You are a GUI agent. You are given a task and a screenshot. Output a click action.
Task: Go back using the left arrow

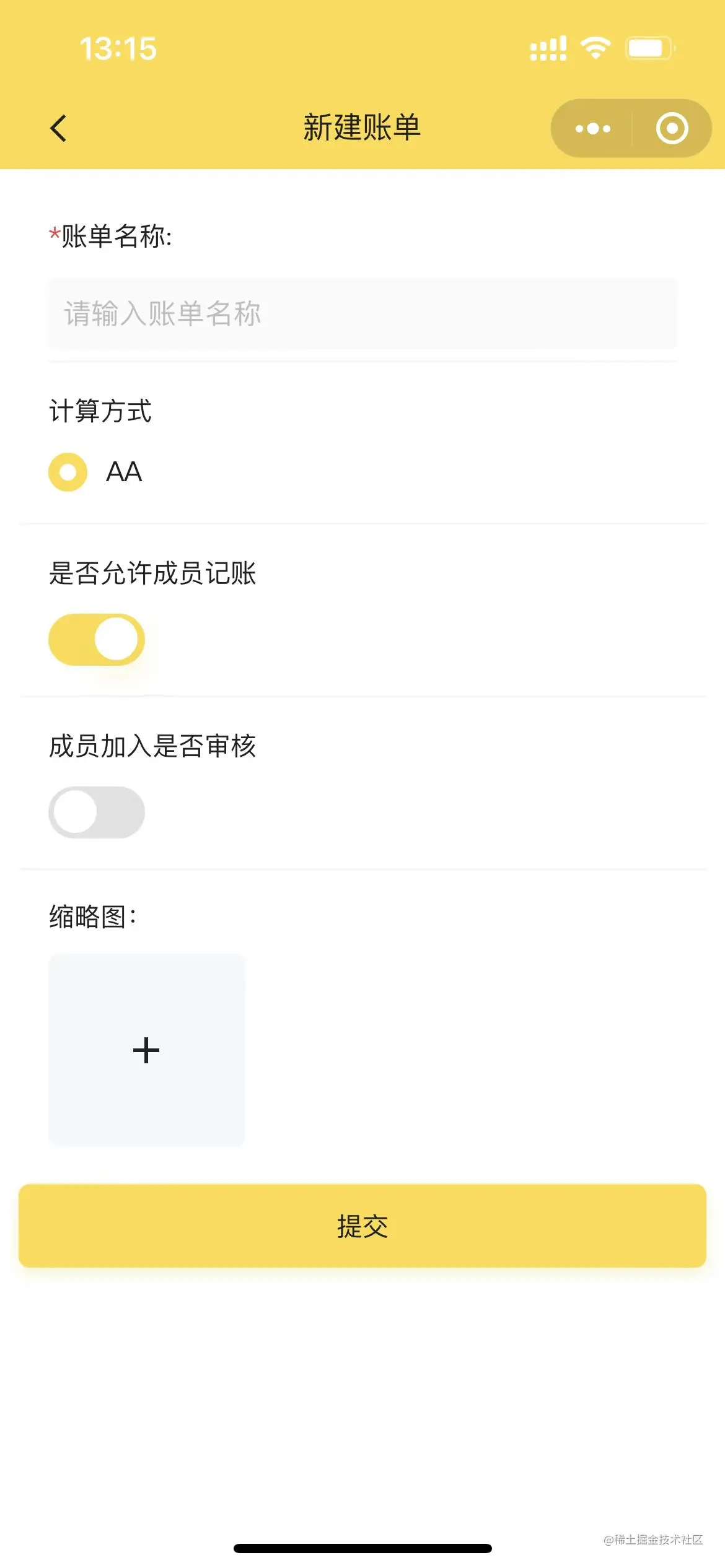[x=58, y=128]
